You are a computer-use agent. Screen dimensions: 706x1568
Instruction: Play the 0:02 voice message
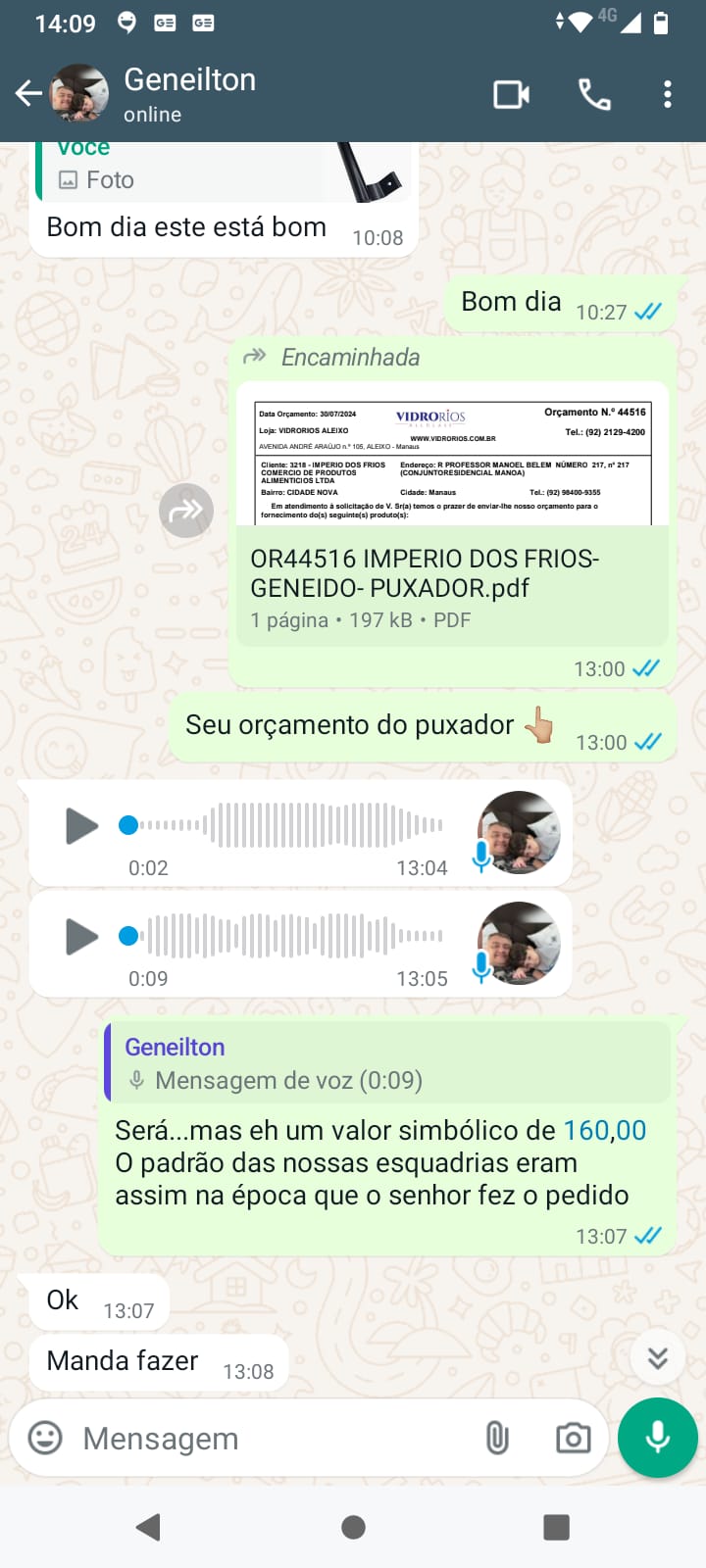pos(81,826)
